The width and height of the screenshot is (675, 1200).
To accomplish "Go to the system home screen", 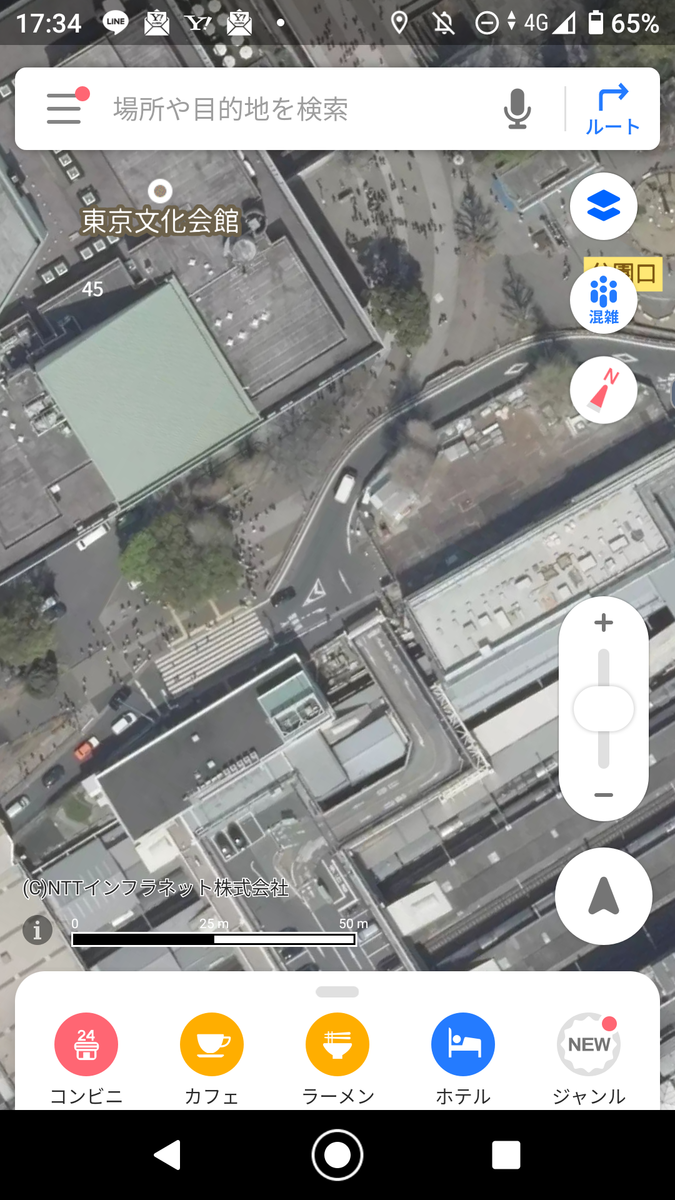I will [x=337, y=1155].
